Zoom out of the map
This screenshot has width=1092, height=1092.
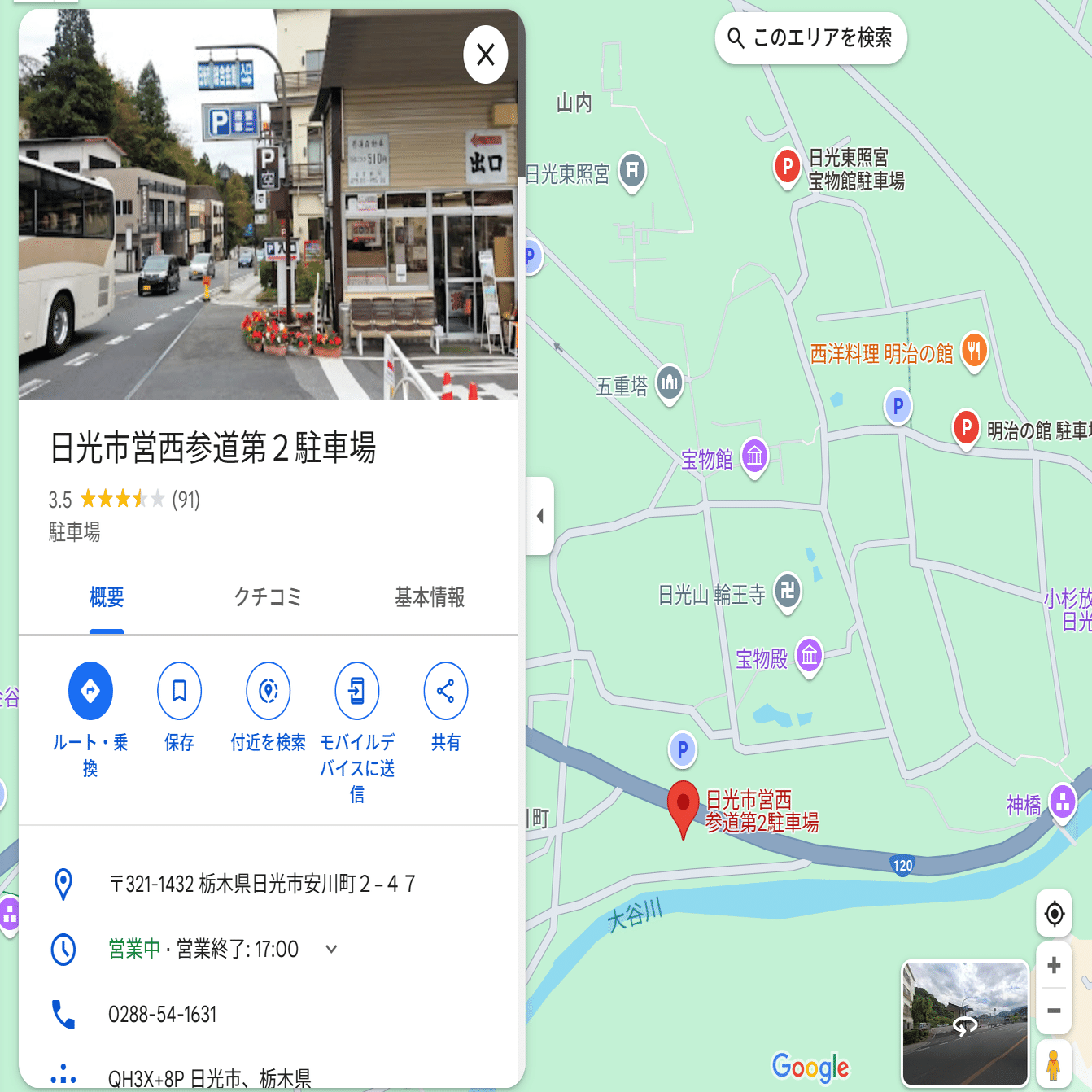[1054, 1011]
